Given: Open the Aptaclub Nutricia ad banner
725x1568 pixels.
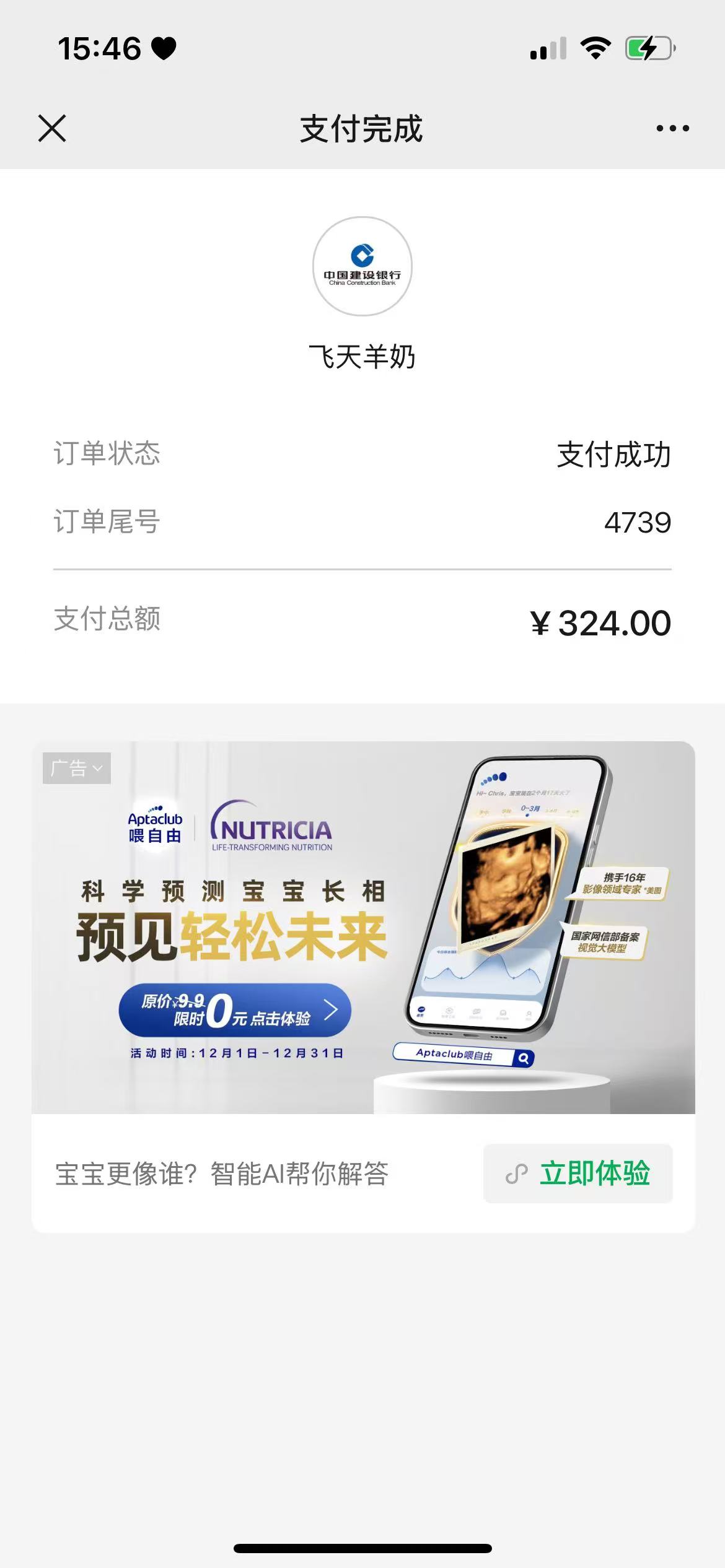Looking at the screenshot, I should [x=363, y=926].
